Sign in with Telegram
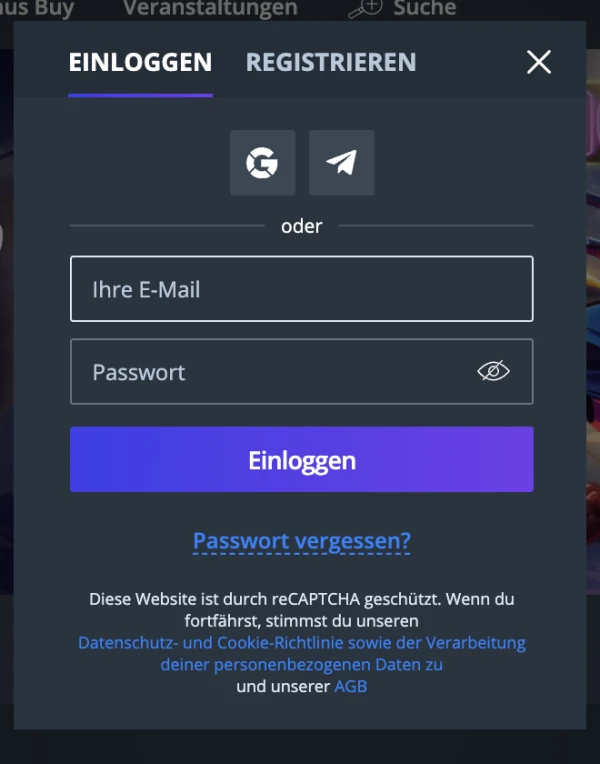This screenshot has width=600, height=764. coord(341,162)
